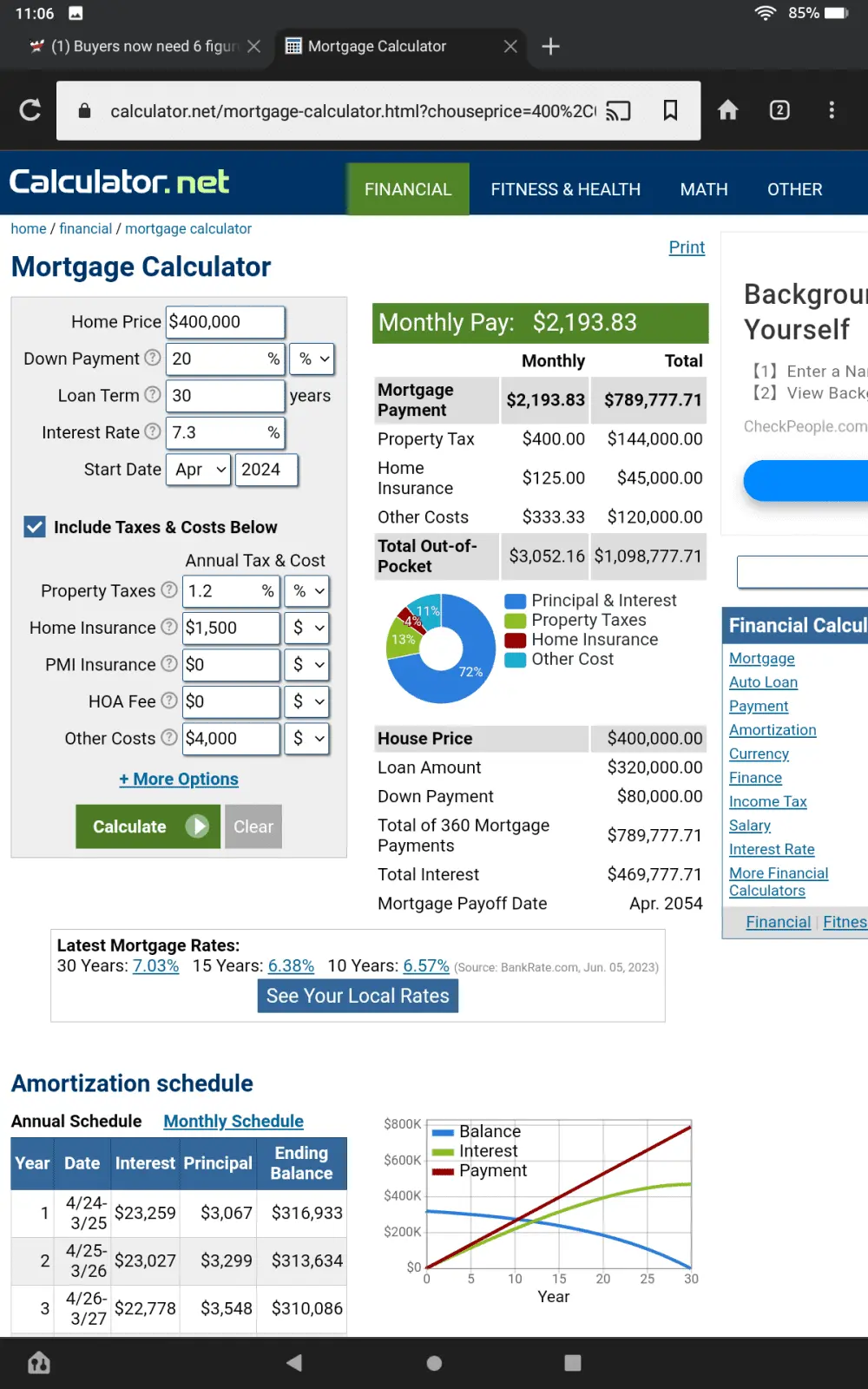This screenshot has height=1389, width=868.
Task: Open the Math calculators section
Action: pyautogui.click(x=703, y=189)
